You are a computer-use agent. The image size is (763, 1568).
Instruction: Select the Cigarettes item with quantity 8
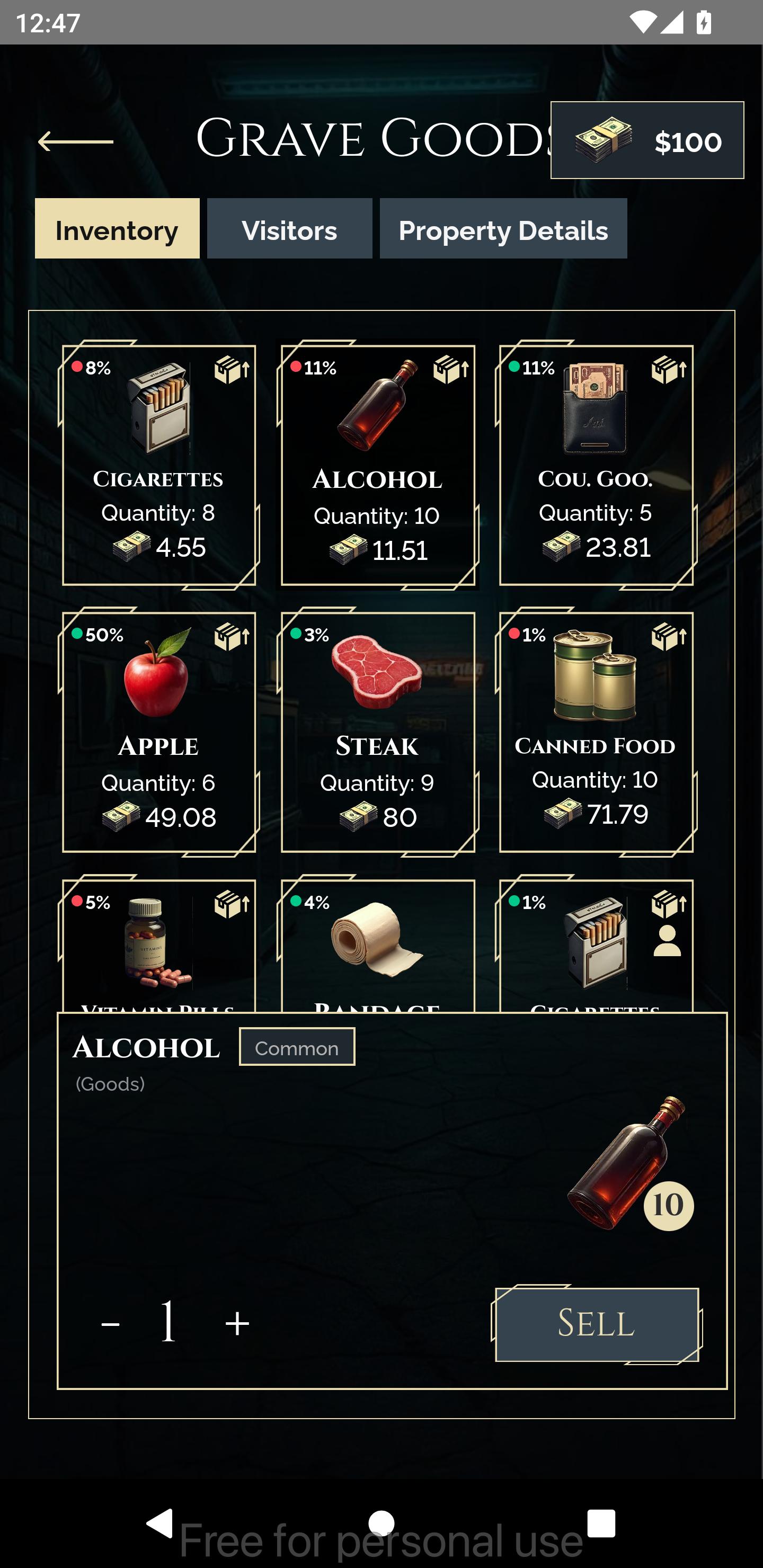[158, 465]
